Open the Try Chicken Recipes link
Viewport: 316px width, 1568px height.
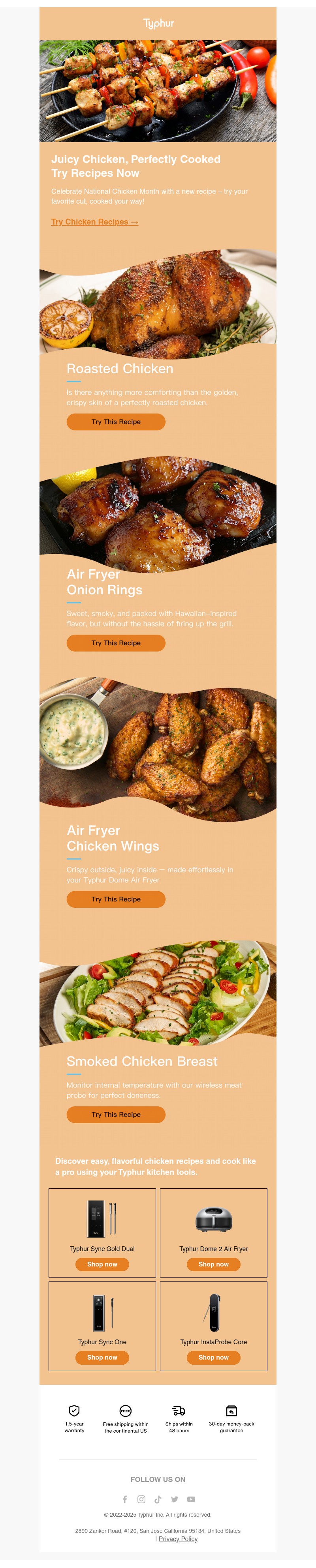pos(94,221)
